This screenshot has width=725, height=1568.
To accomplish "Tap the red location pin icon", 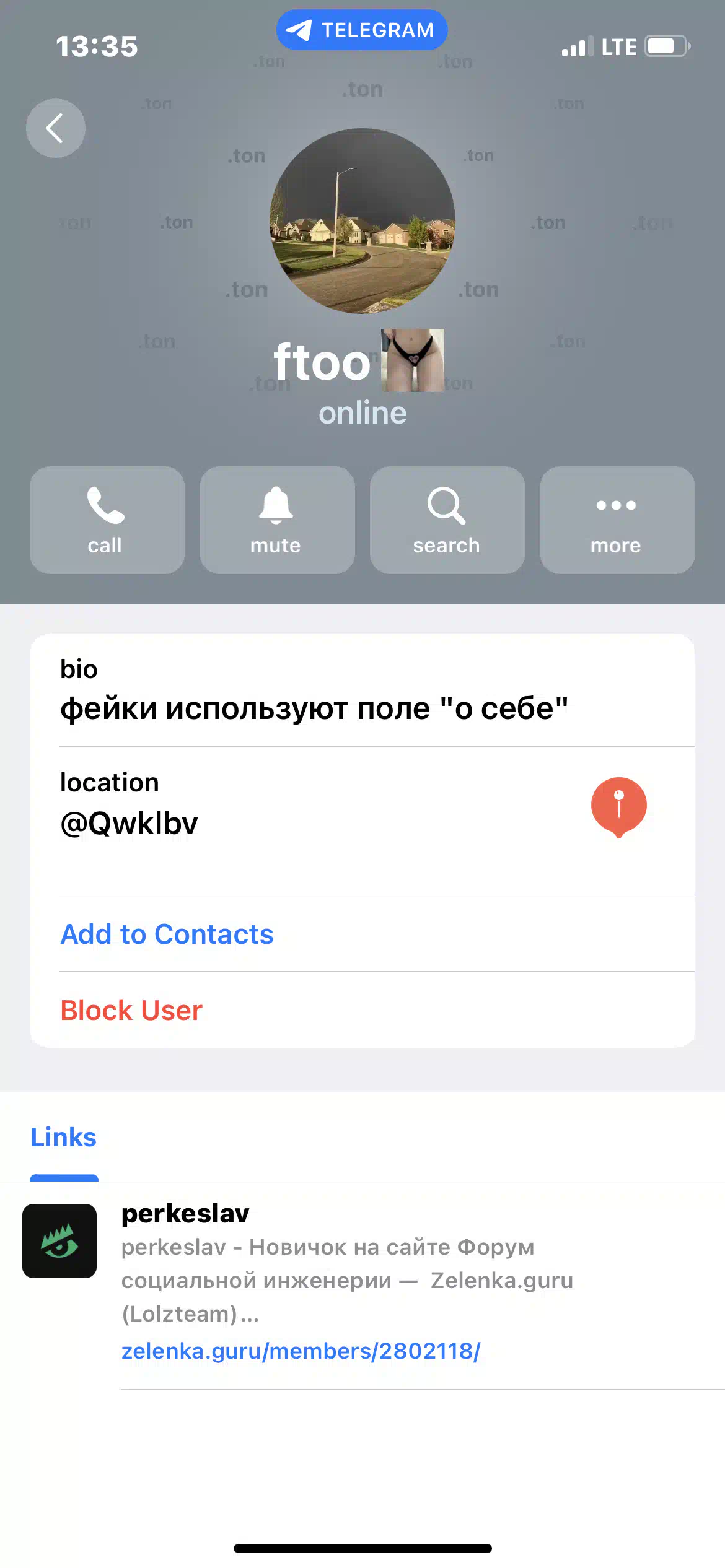I will tap(618, 806).
